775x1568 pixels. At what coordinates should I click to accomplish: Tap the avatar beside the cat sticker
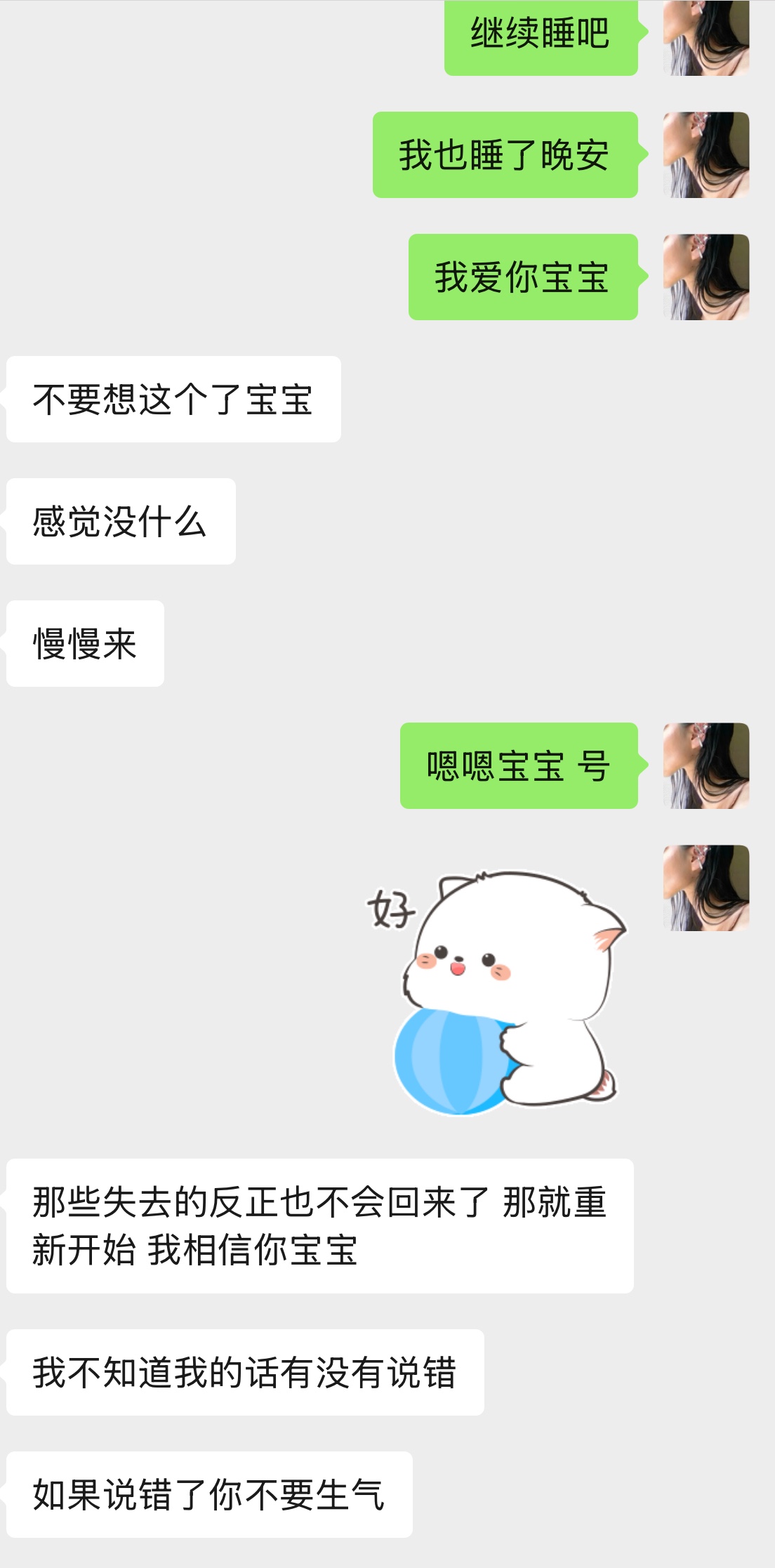706,888
